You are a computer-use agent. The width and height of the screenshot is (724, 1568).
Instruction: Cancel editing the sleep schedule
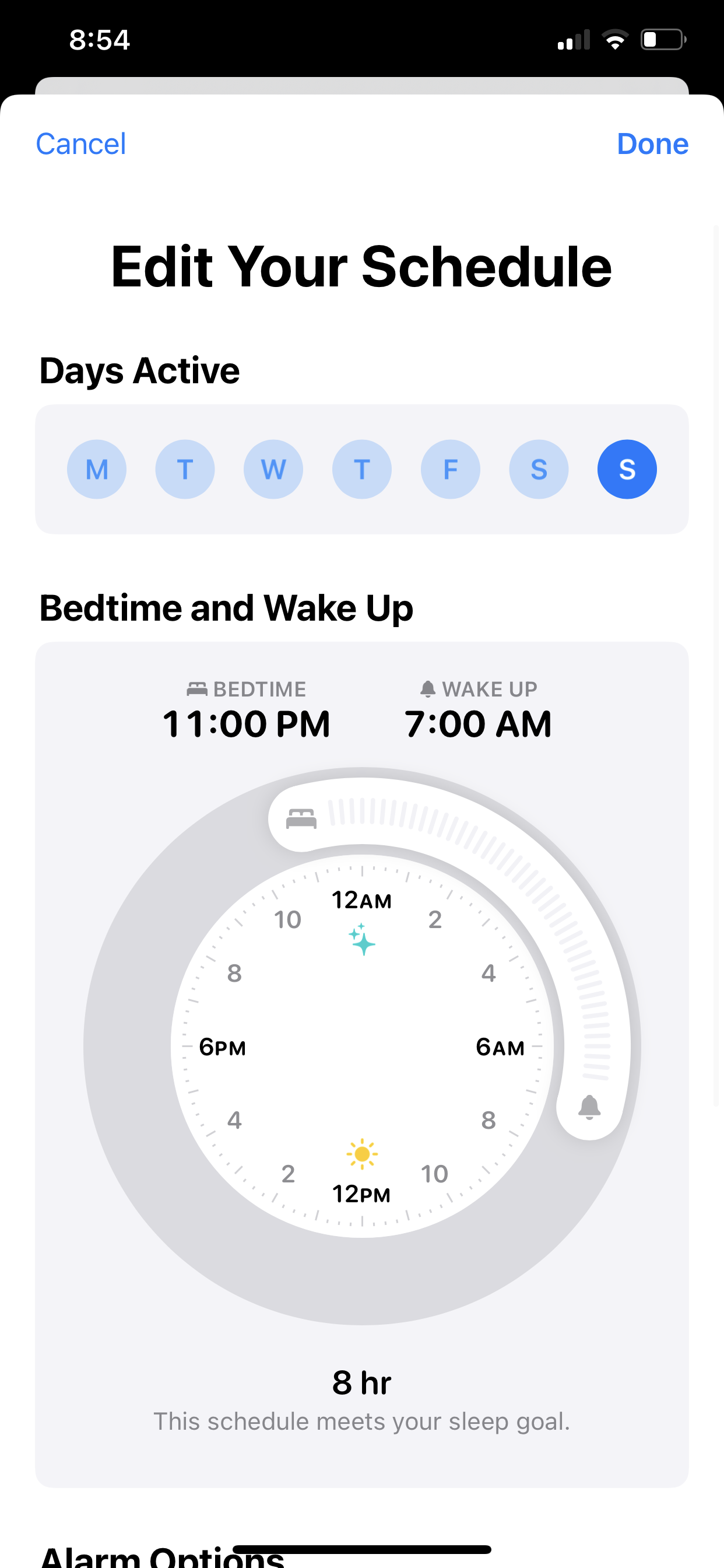81,144
